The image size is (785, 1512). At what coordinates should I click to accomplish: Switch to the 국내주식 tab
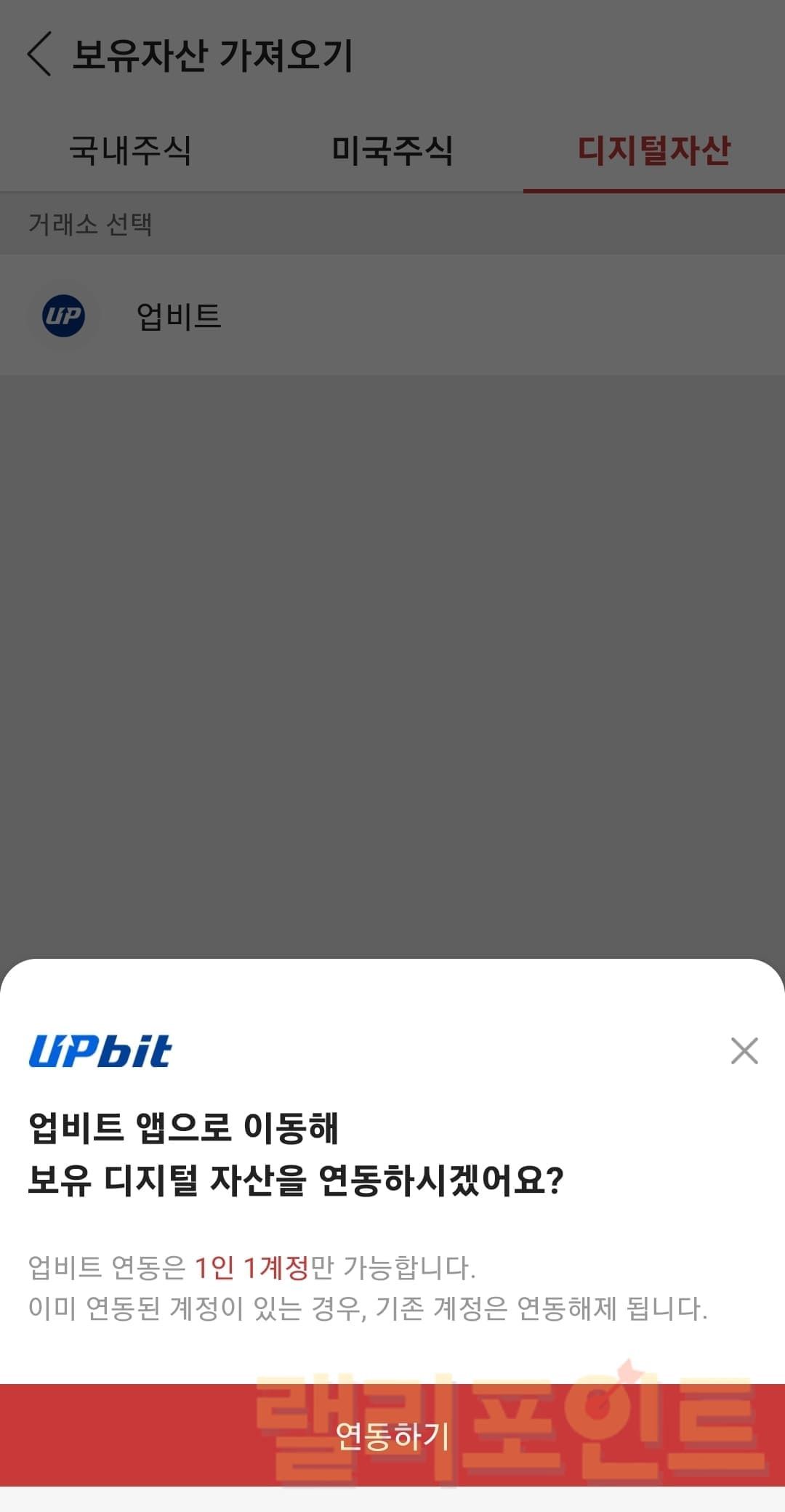tap(130, 150)
